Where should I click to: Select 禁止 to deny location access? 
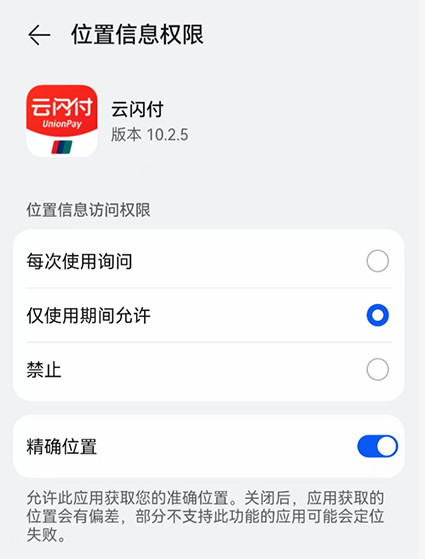(x=209, y=369)
